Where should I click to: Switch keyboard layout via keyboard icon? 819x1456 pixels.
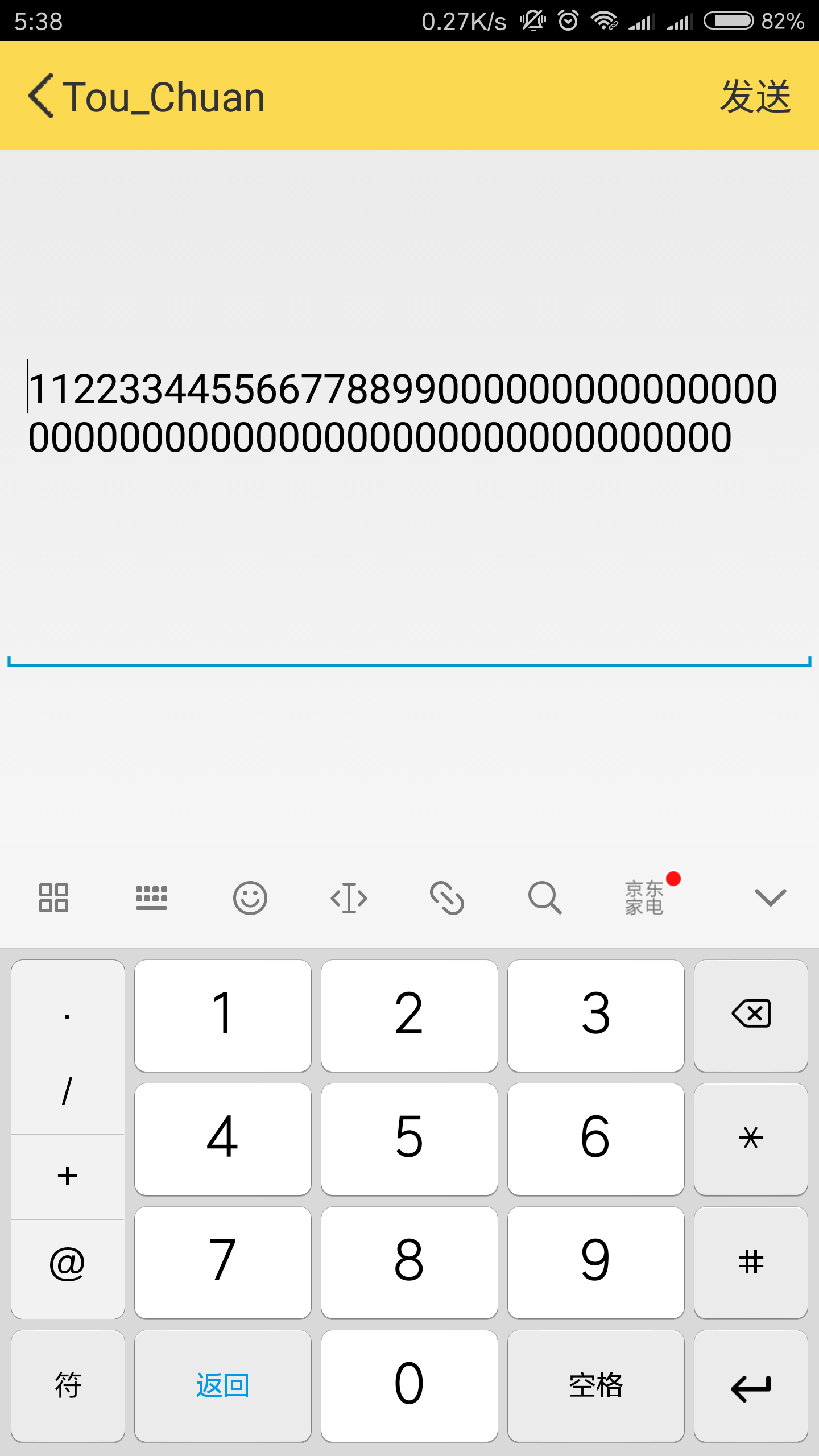point(151,898)
